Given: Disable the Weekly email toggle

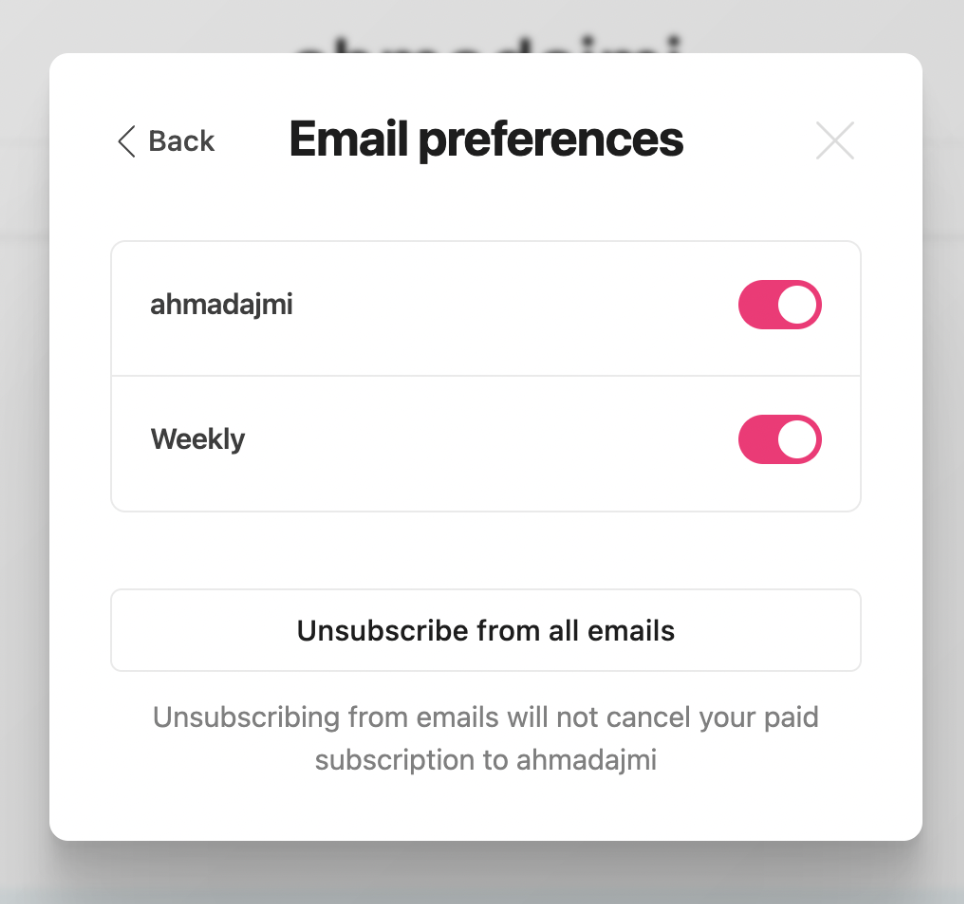Looking at the screenshot, I should pyautogui.click(x=779, y=440).
